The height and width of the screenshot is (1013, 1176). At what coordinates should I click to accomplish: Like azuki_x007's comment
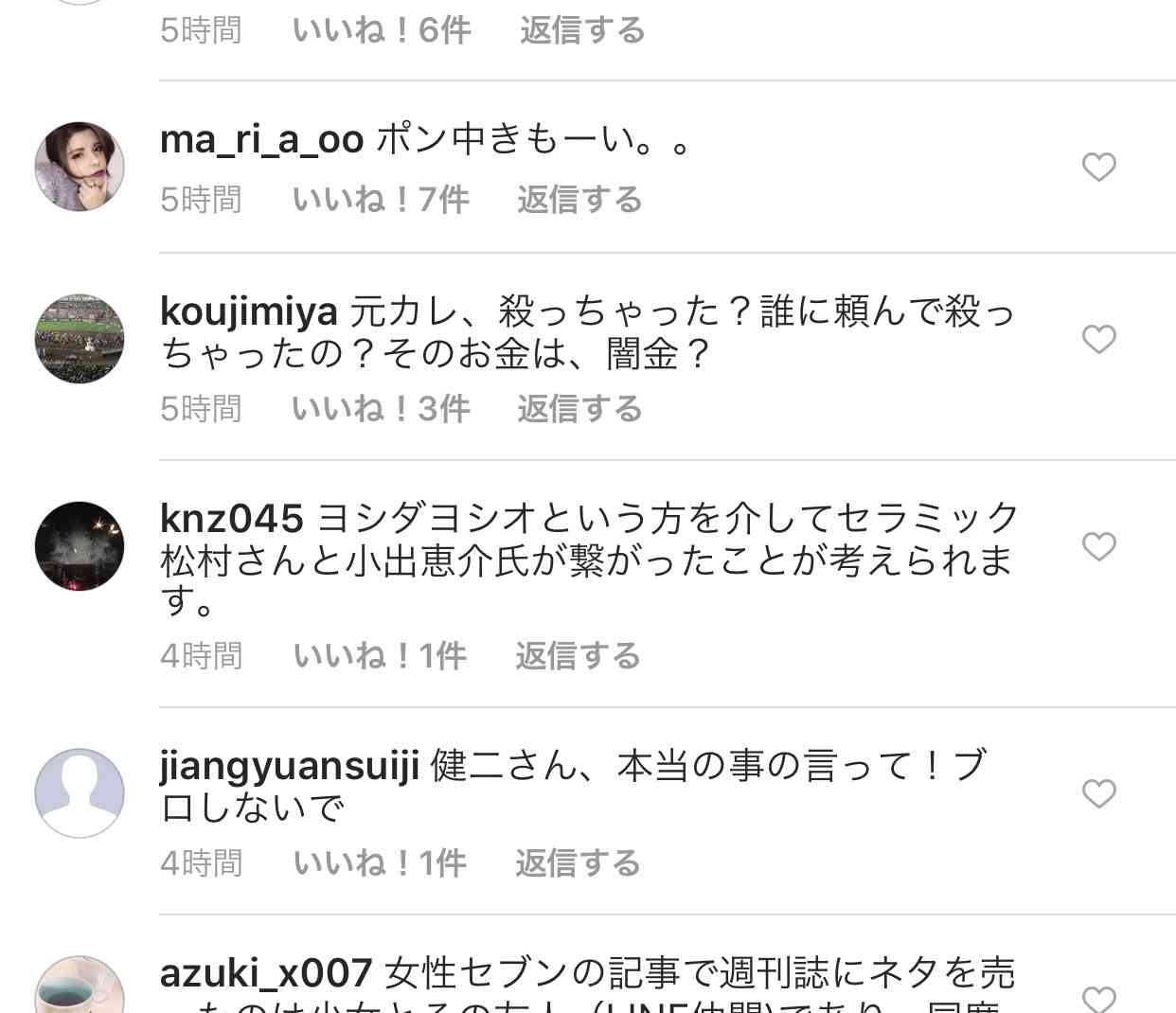click(x=1098, y=998)
